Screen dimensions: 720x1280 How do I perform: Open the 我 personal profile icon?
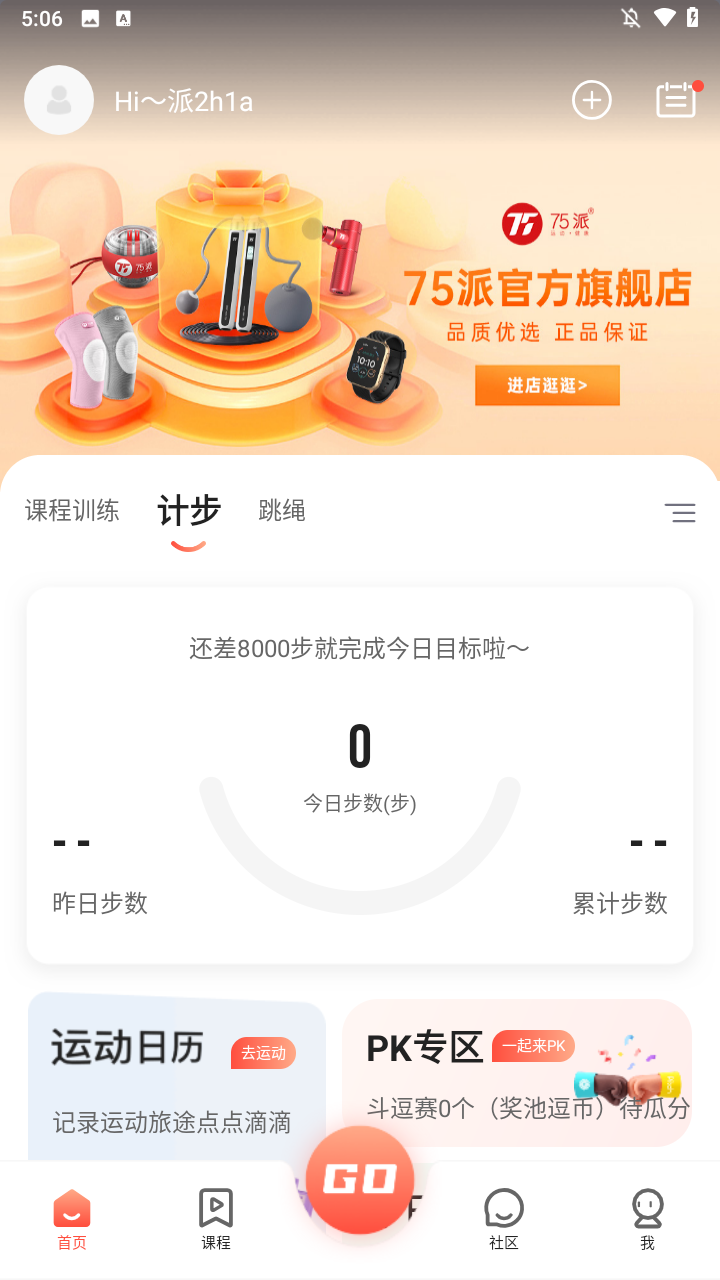pos(648,1218)
